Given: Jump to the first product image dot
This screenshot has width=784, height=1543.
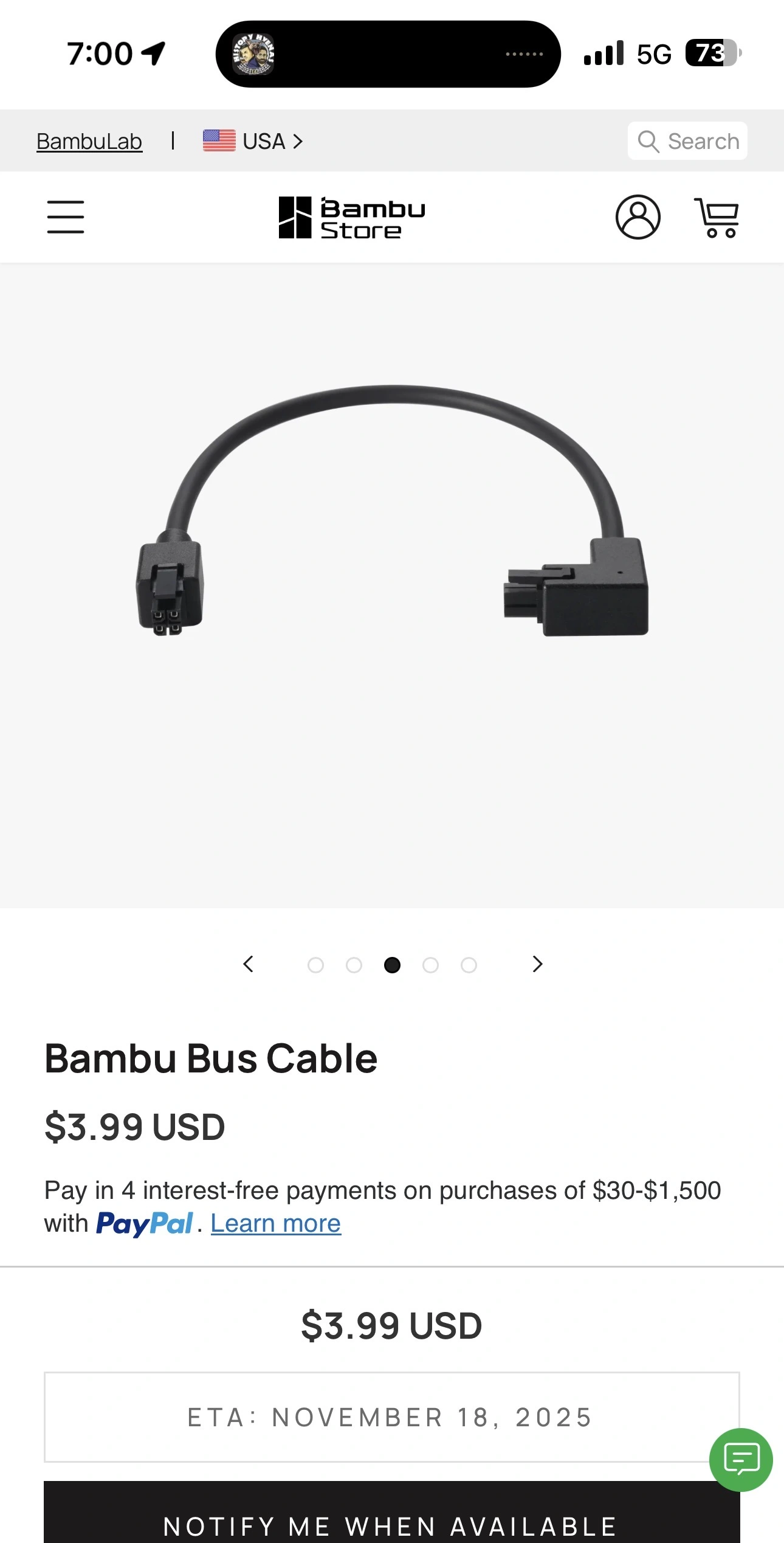Looking at the screenshot, I should 315,965.
